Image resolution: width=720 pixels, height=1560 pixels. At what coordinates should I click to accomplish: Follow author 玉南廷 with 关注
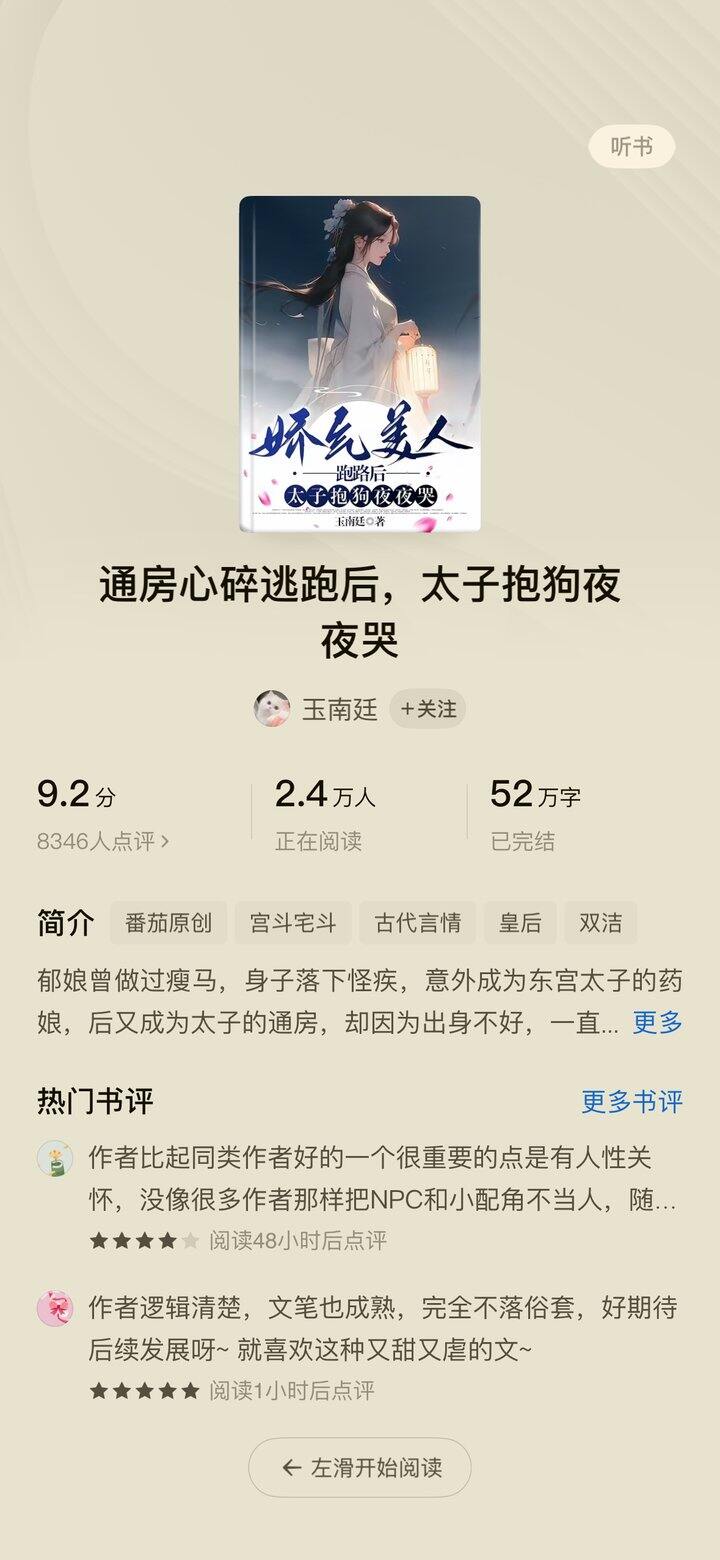[x=428, y=709]
